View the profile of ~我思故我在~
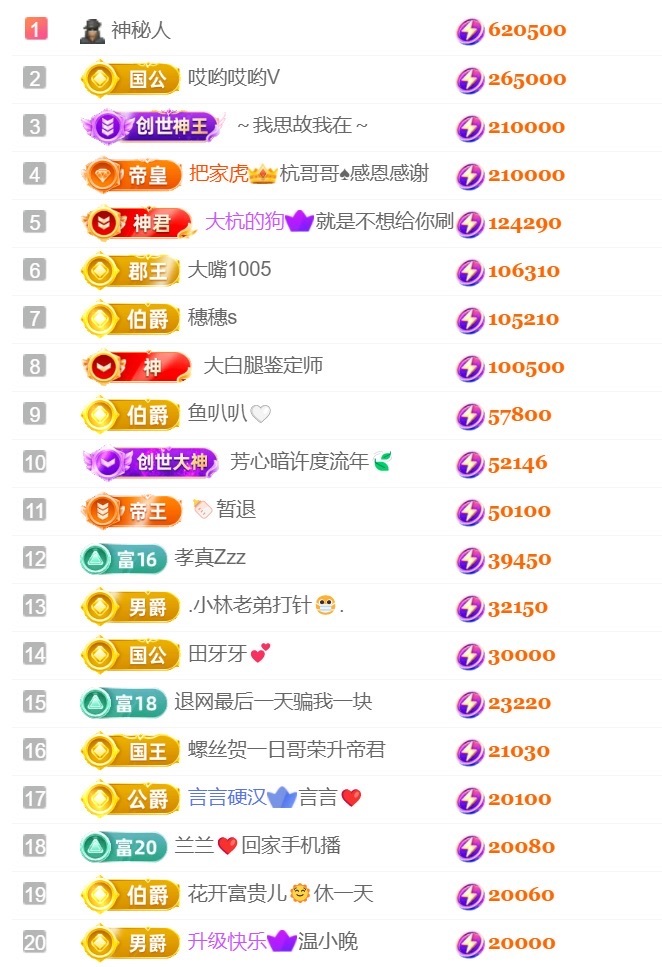Screen dimensions: 662x967 [x=302, y=126]
